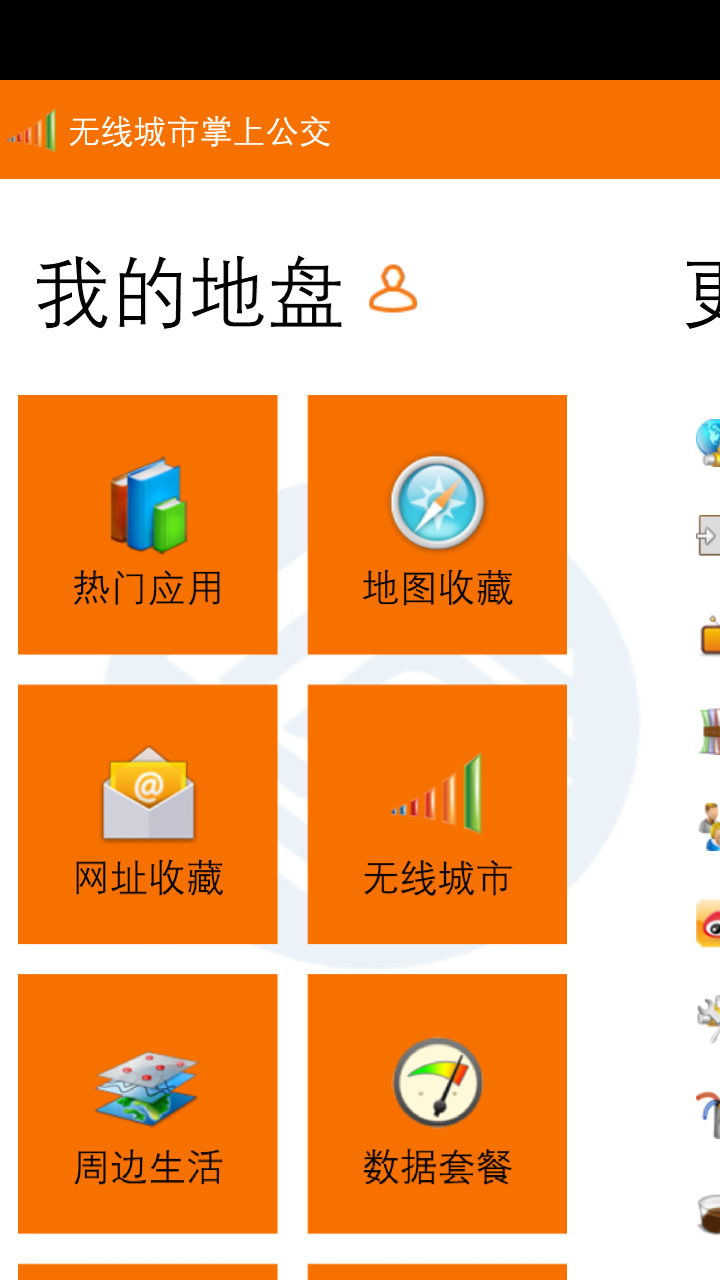Open the 数据套餐 tile
720x1280 pixels.
pyautogui.click(x=437, y=1103)
